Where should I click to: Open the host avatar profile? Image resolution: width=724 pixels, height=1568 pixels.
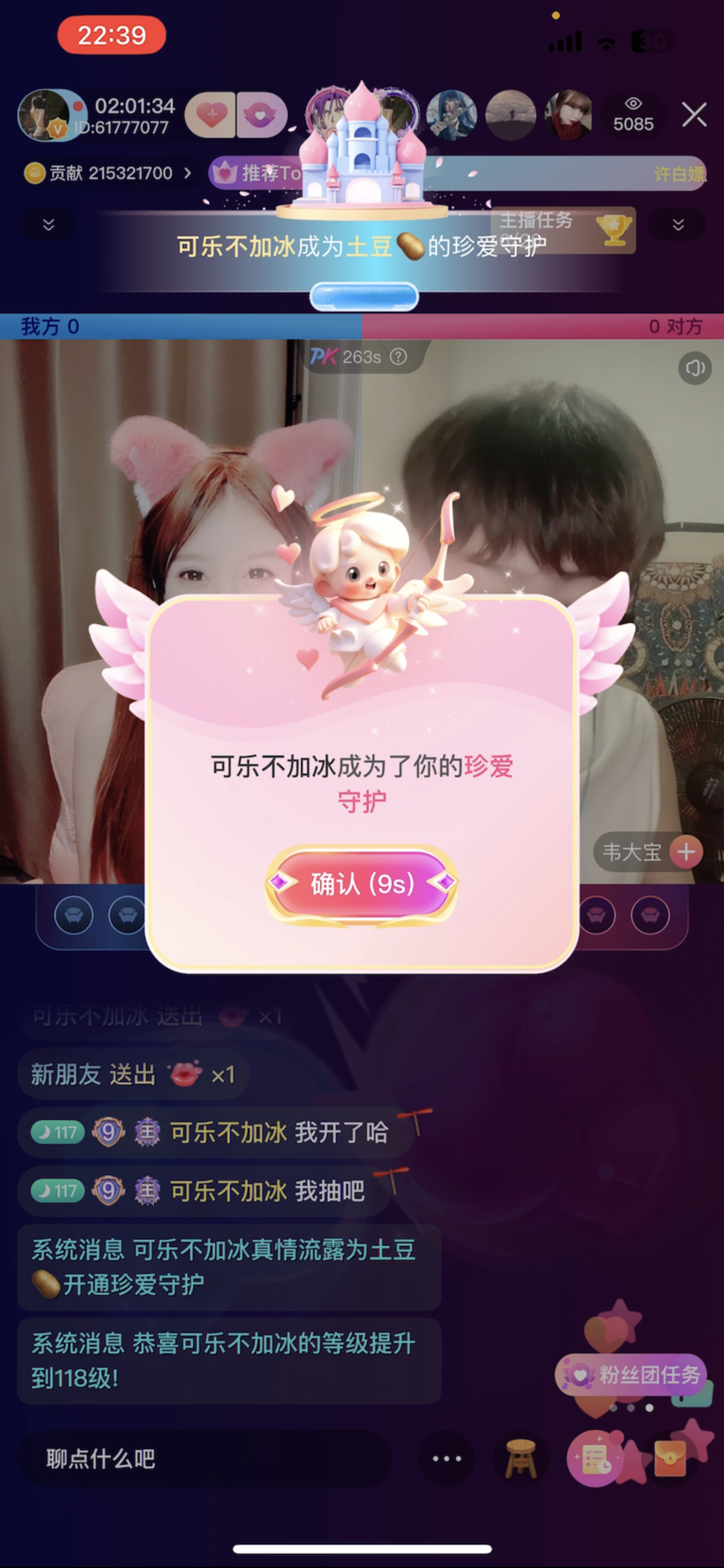[44, 115]
